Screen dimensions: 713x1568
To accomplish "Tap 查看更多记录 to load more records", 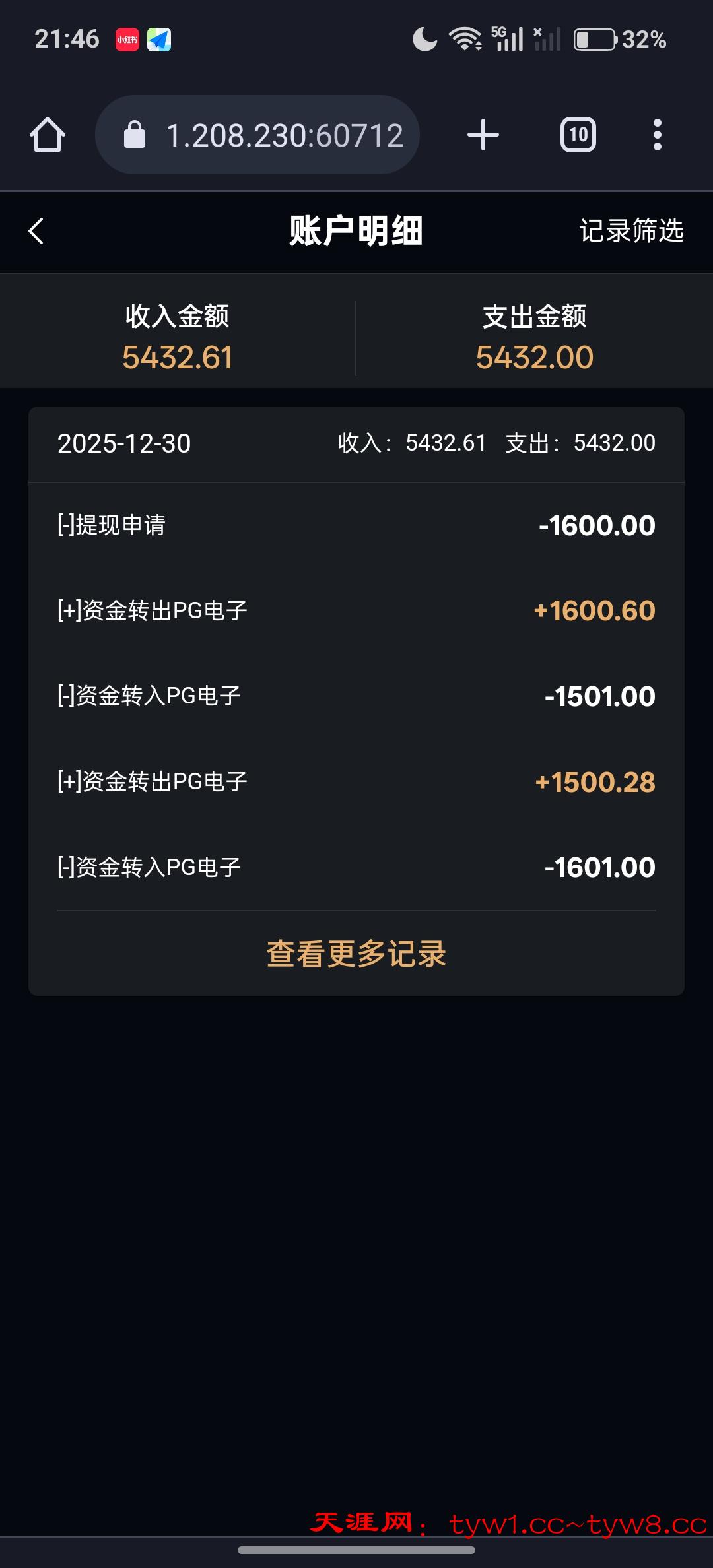I will click(356, 954).
